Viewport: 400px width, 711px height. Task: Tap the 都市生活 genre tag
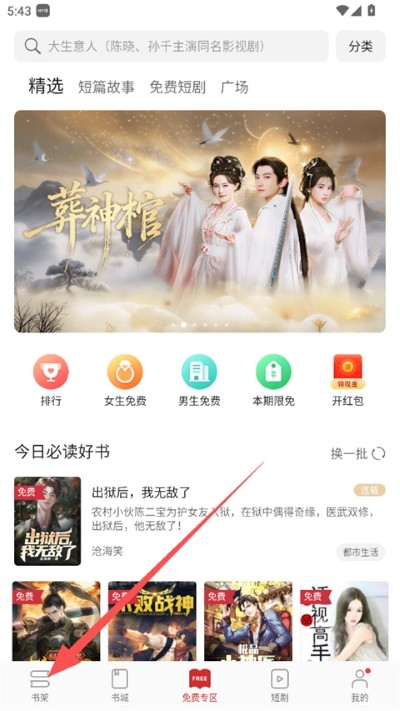tap(361, 552)
